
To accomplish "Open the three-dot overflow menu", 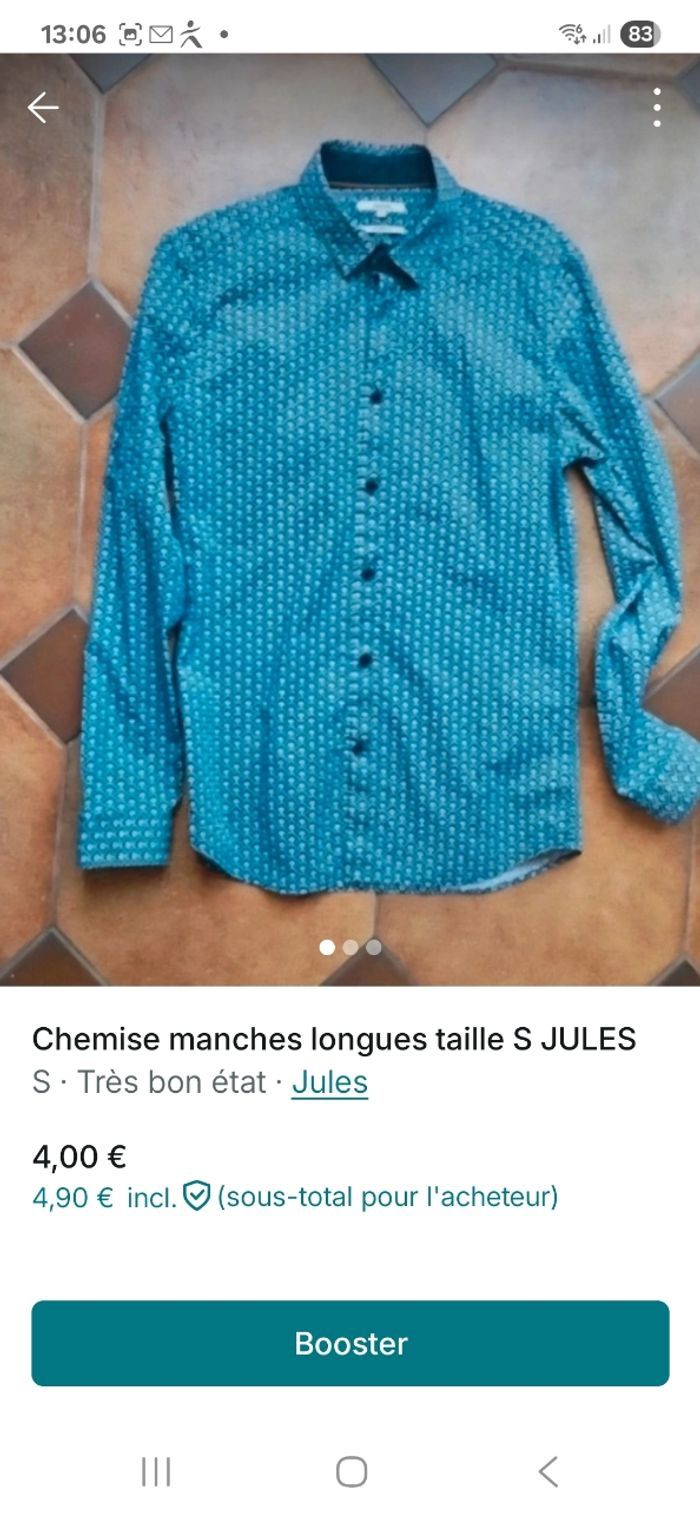I will coord(657,107).
